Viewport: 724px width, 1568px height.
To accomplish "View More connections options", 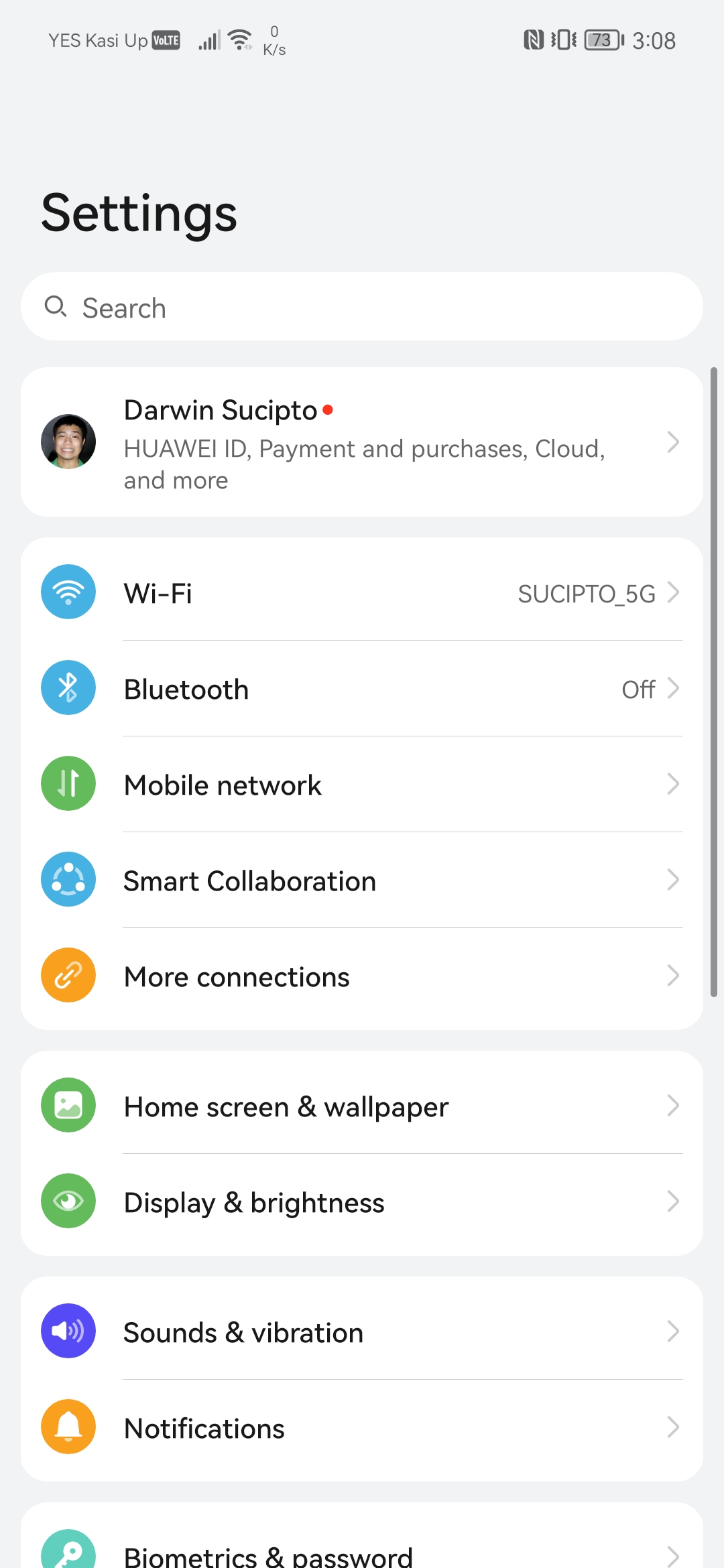I will [362, 976].
